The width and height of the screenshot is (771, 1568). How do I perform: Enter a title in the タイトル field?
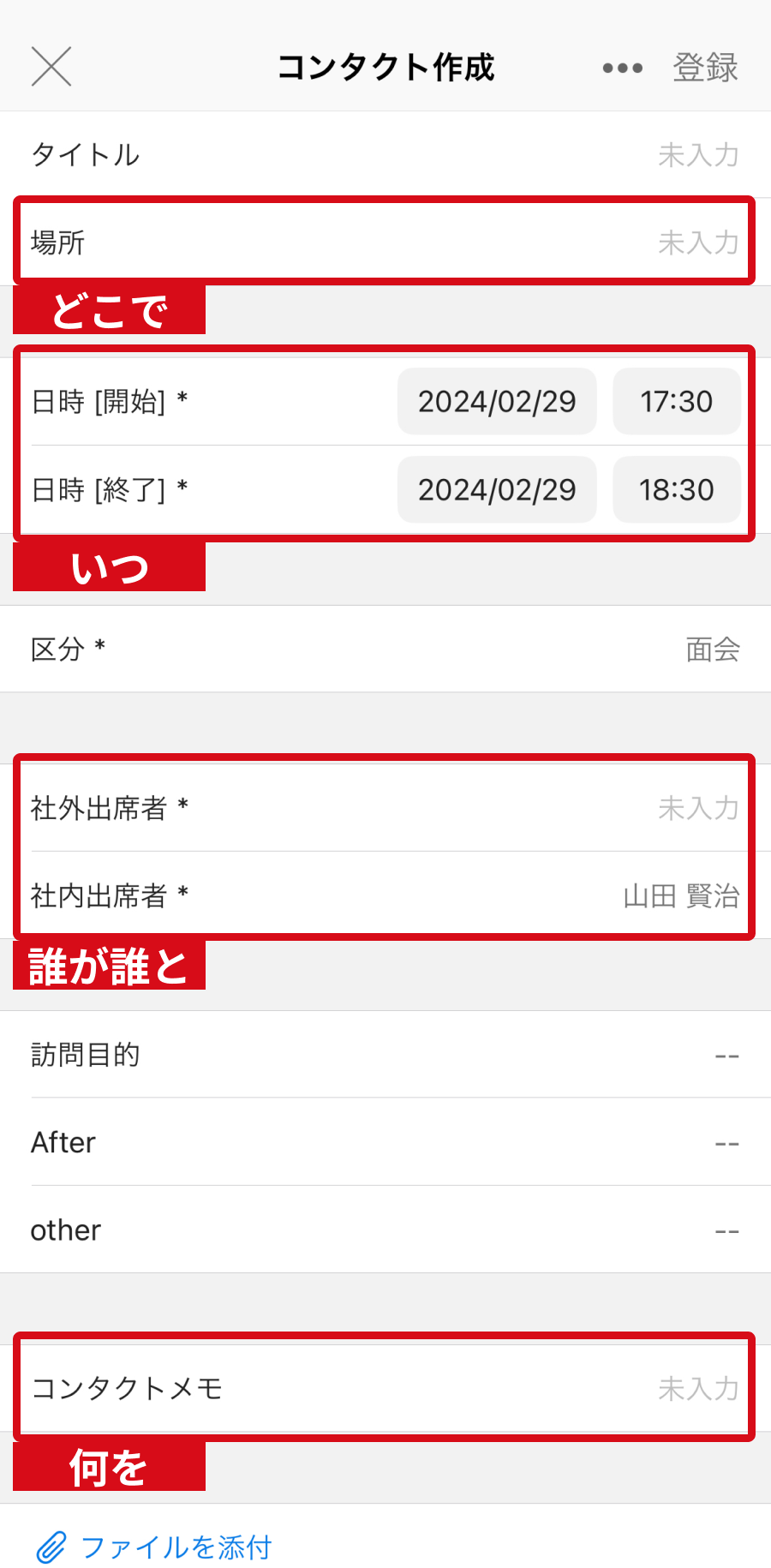coord(385,155)
